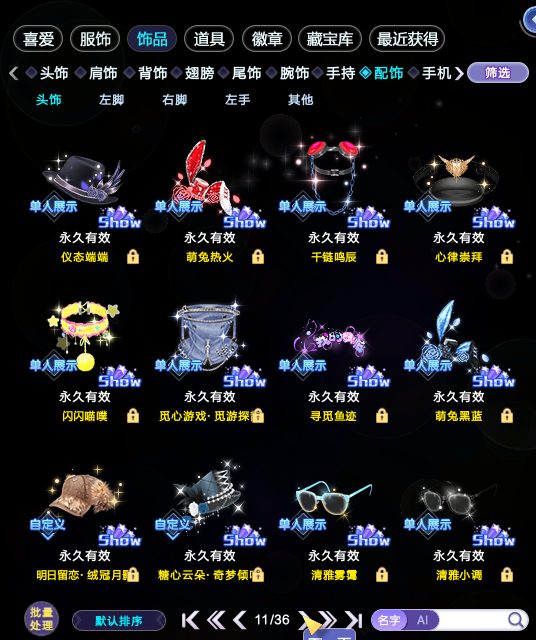Toggle the lock on 萌兔热火
Screen dimensions: 536x640
pos(258,257)
